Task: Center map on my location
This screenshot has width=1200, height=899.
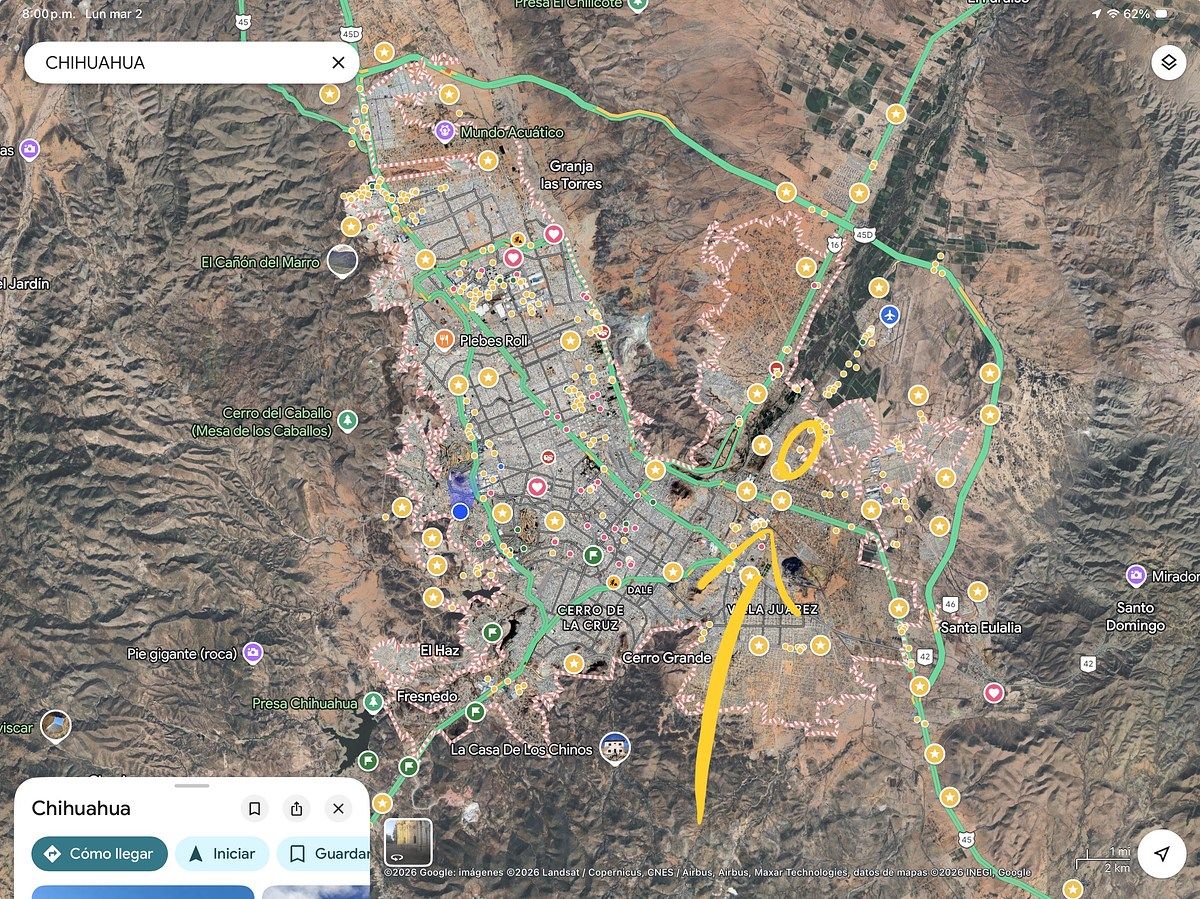Action: (x=1161, y=853)
